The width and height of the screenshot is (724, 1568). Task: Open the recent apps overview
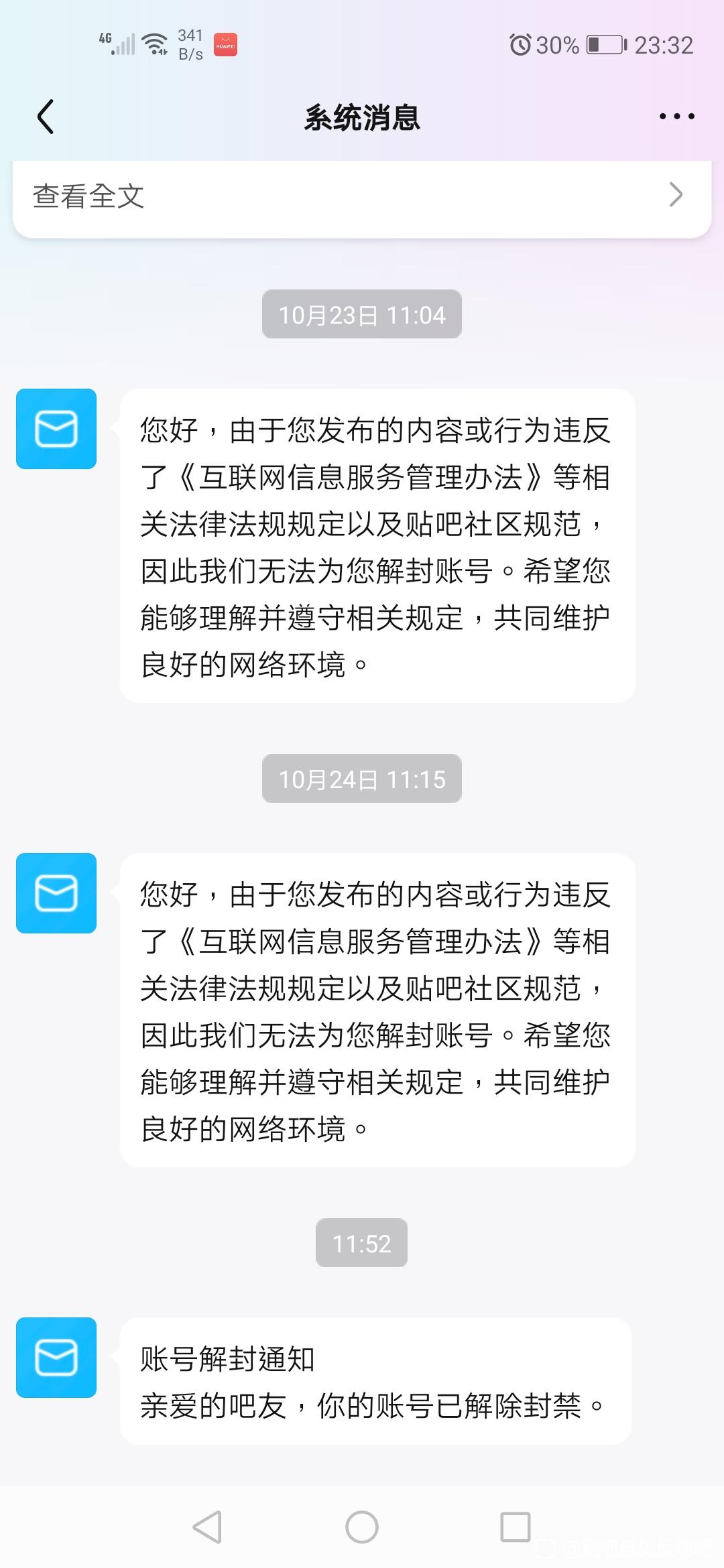(x=516, y=1527)
